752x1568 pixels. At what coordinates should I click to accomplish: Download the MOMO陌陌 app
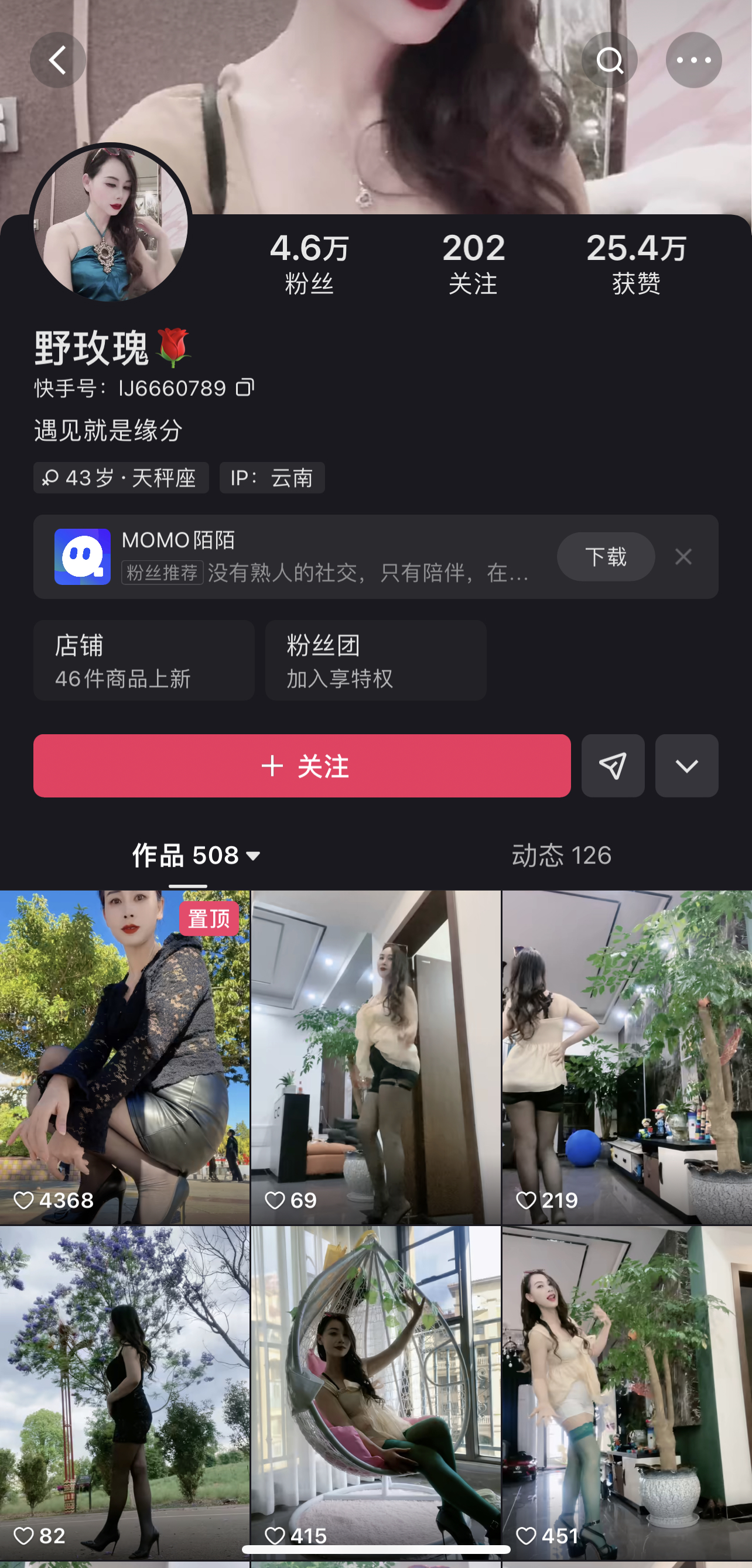pos(605,556)
